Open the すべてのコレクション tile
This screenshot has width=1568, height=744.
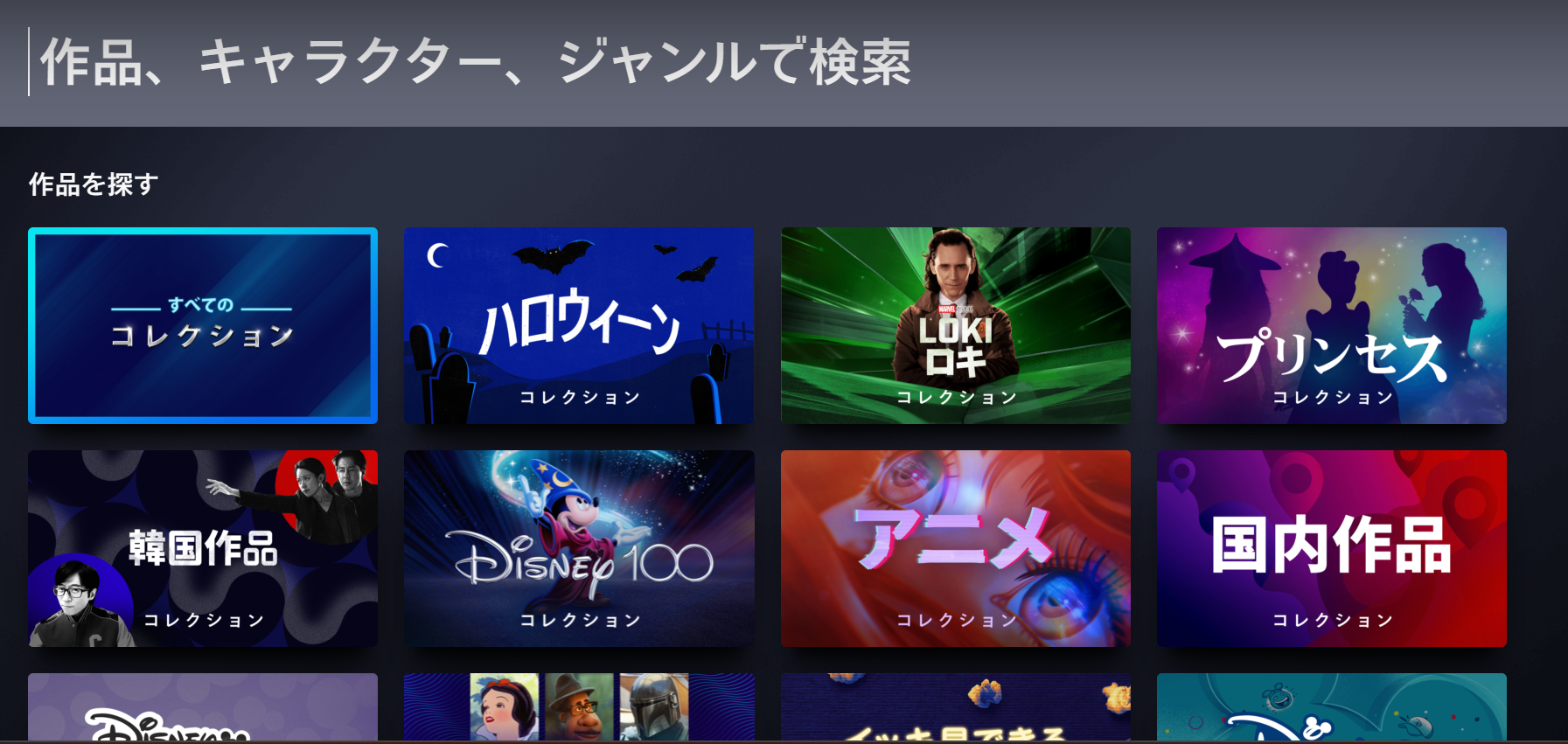coord(203,325)
